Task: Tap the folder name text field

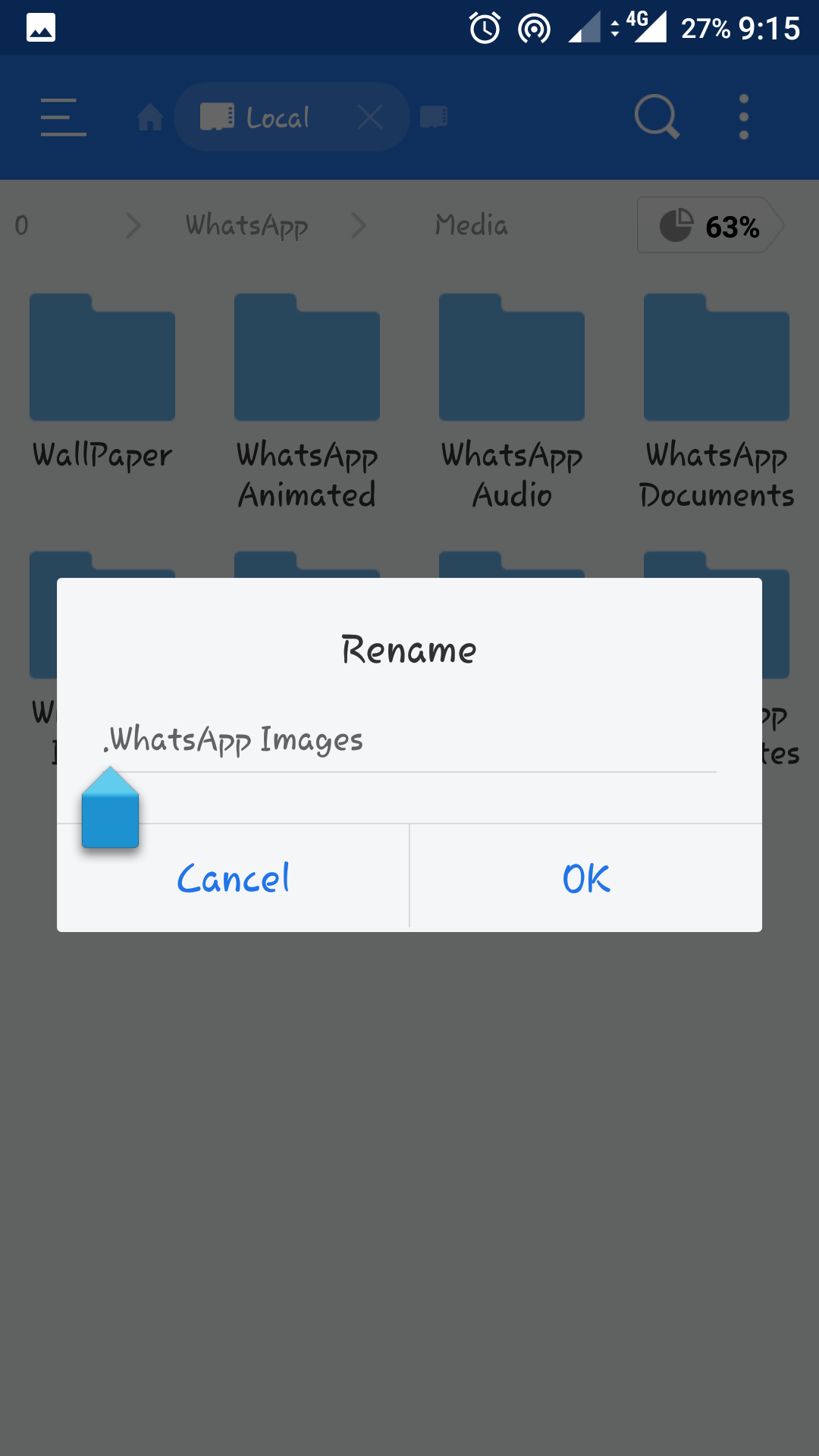Action: click(x=409, y=739)
